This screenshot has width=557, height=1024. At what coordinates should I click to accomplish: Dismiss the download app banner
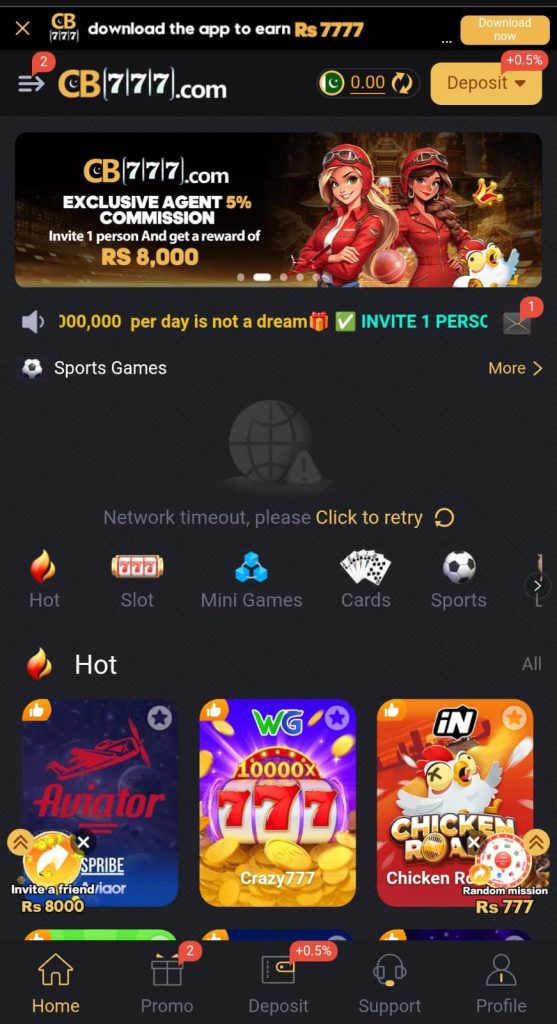22,28
